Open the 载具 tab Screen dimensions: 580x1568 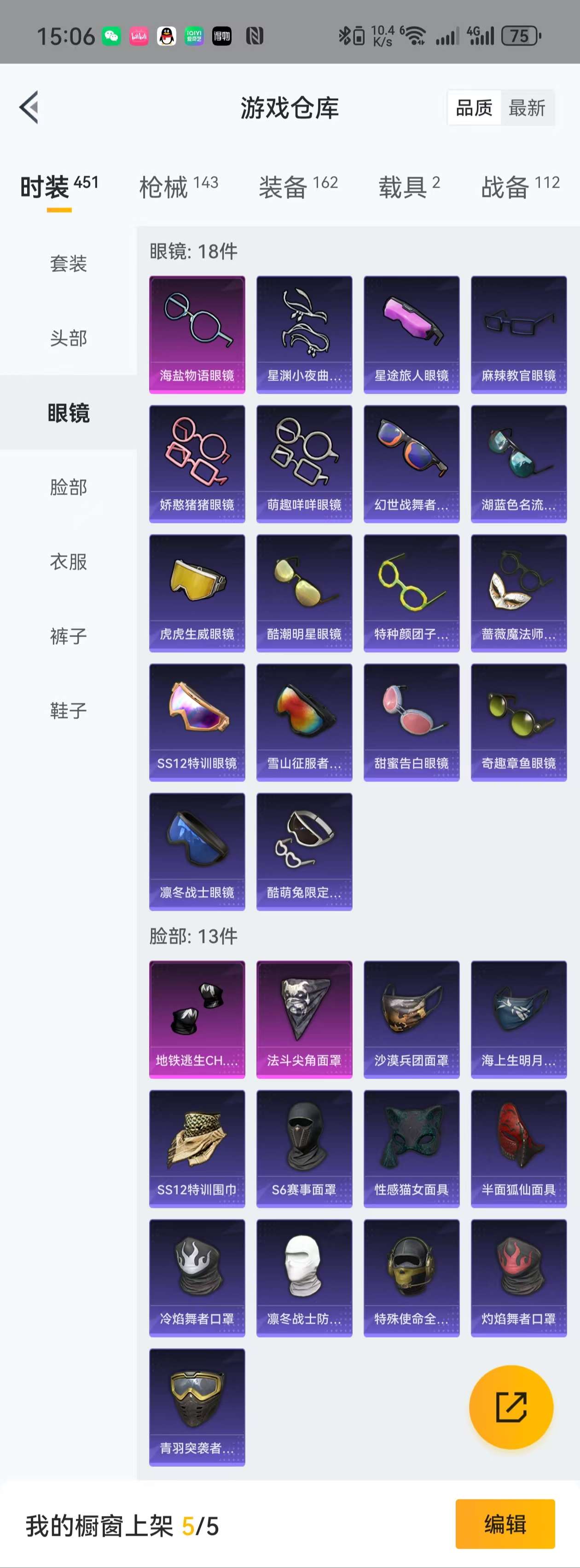pyautogui.click(x=409, y=186)
